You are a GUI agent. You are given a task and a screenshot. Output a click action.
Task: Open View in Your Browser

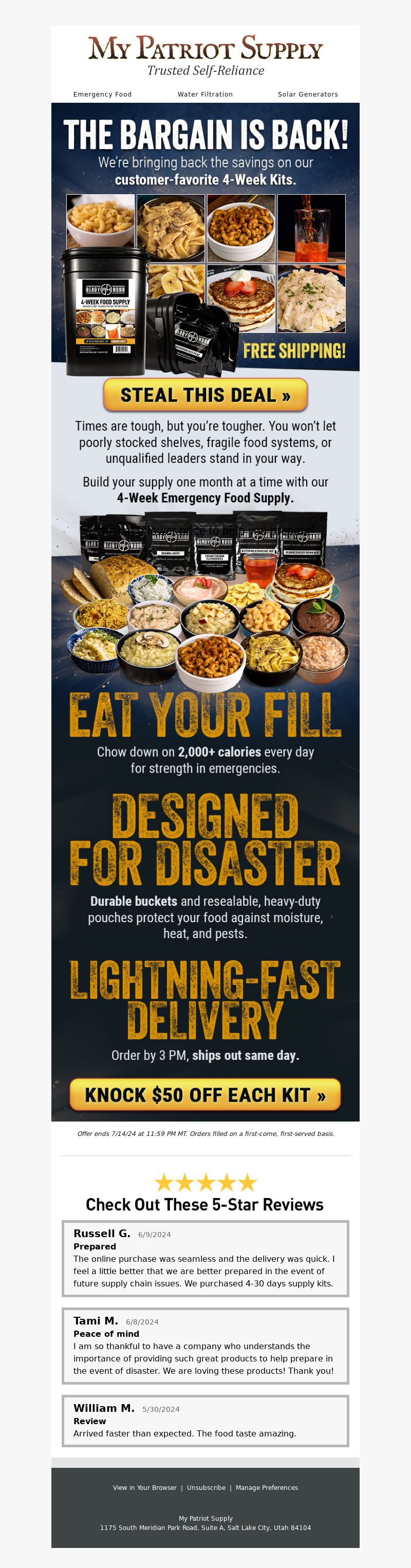point(144,1487)
